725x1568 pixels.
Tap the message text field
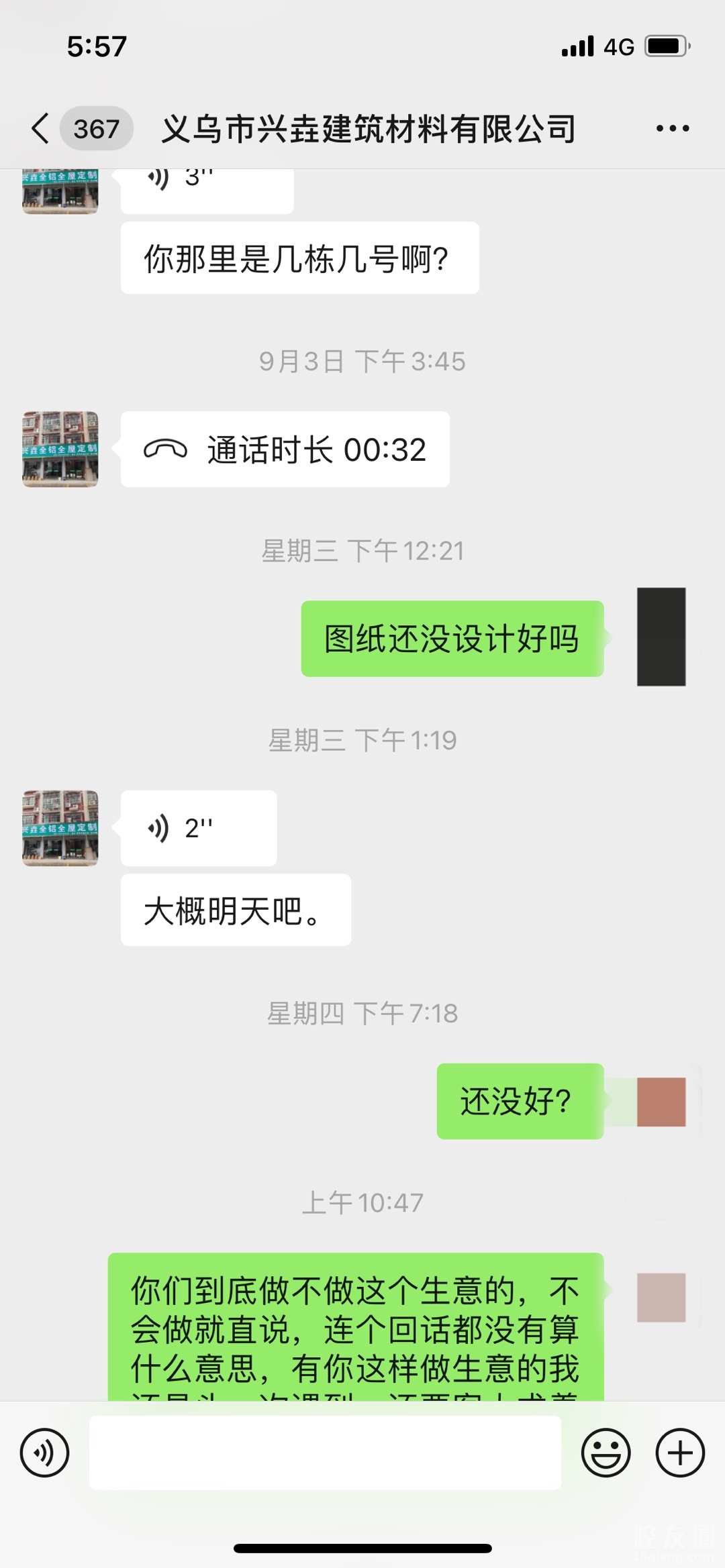tap(325, 1453)
